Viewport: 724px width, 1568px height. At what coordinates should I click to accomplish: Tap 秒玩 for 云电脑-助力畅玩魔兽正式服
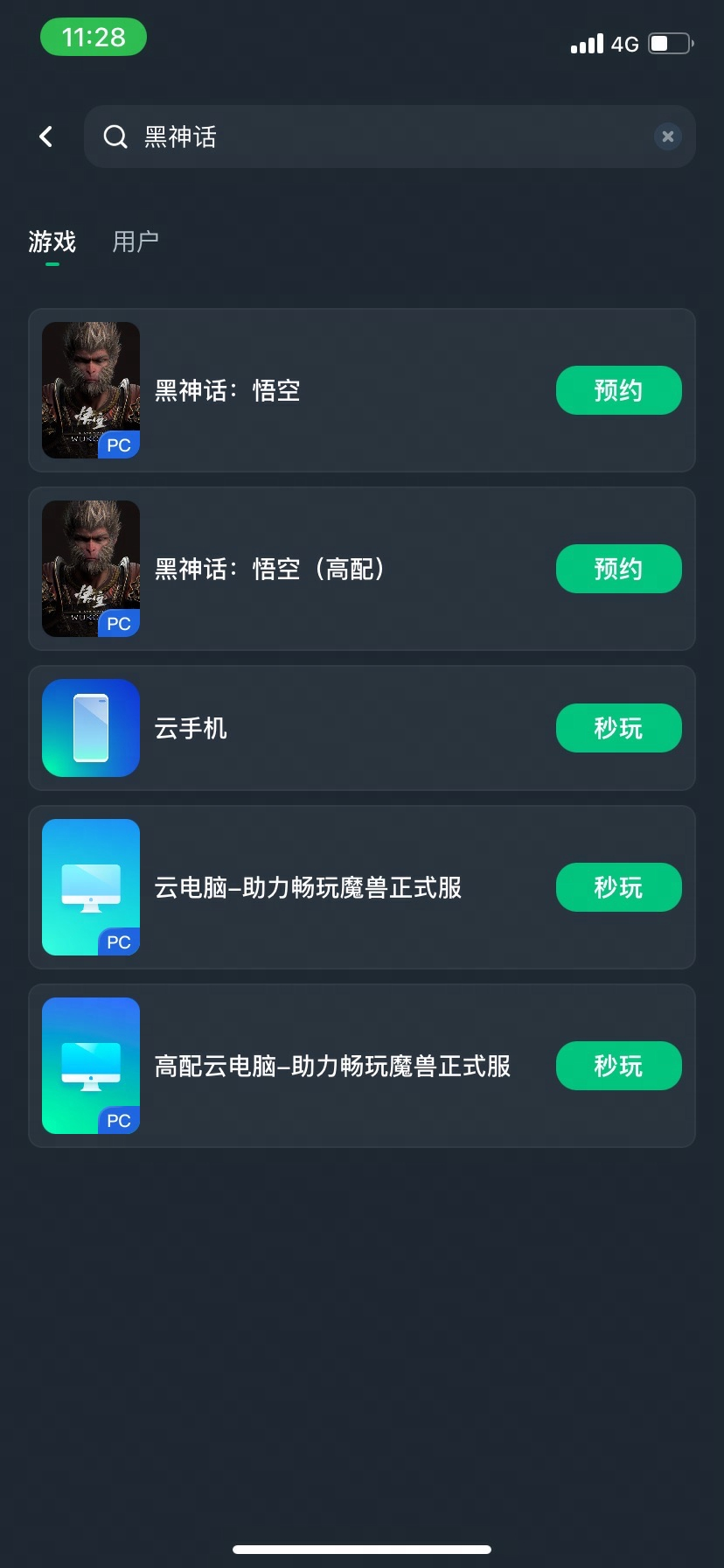pyautogui.click(x=618, y=887)
